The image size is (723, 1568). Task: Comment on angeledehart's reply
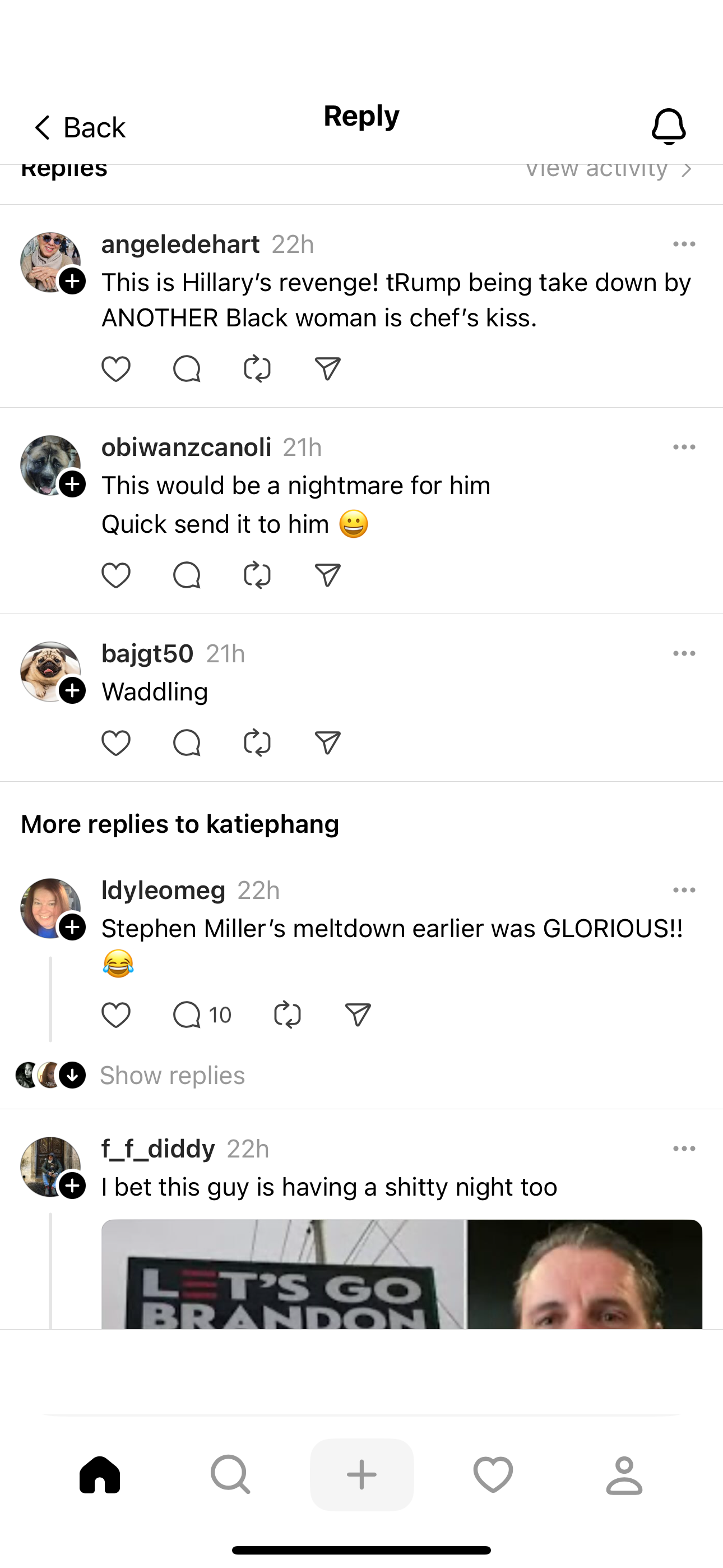186,369
